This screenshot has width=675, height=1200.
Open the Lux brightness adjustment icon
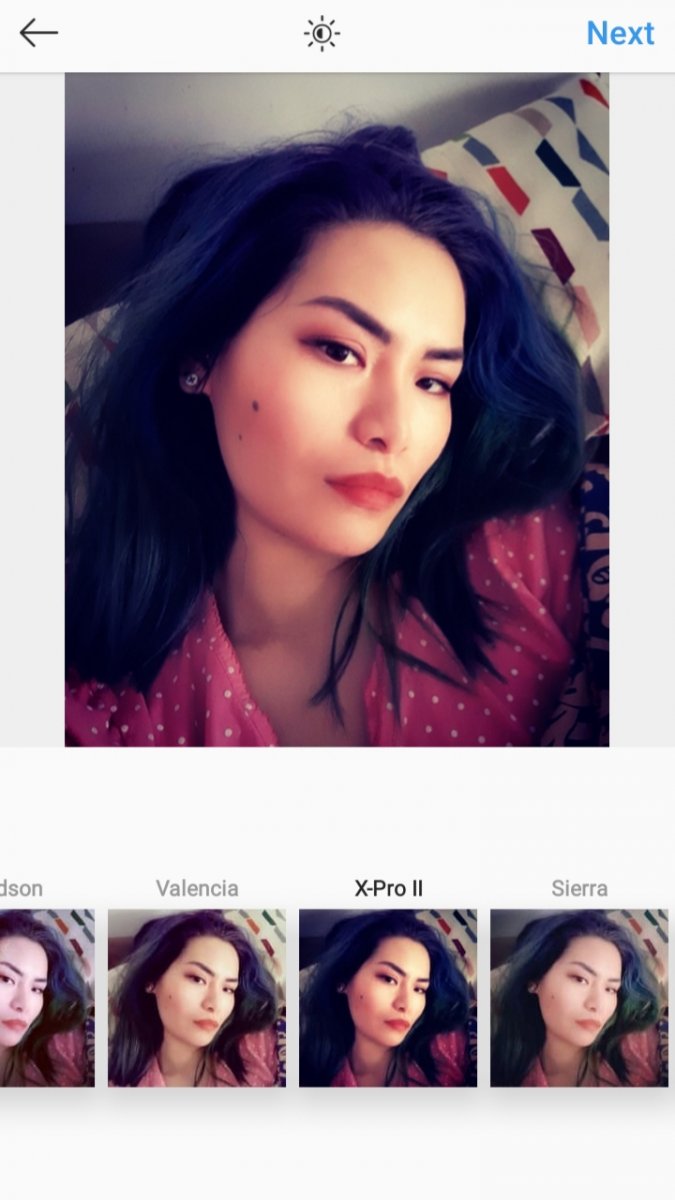322,34
